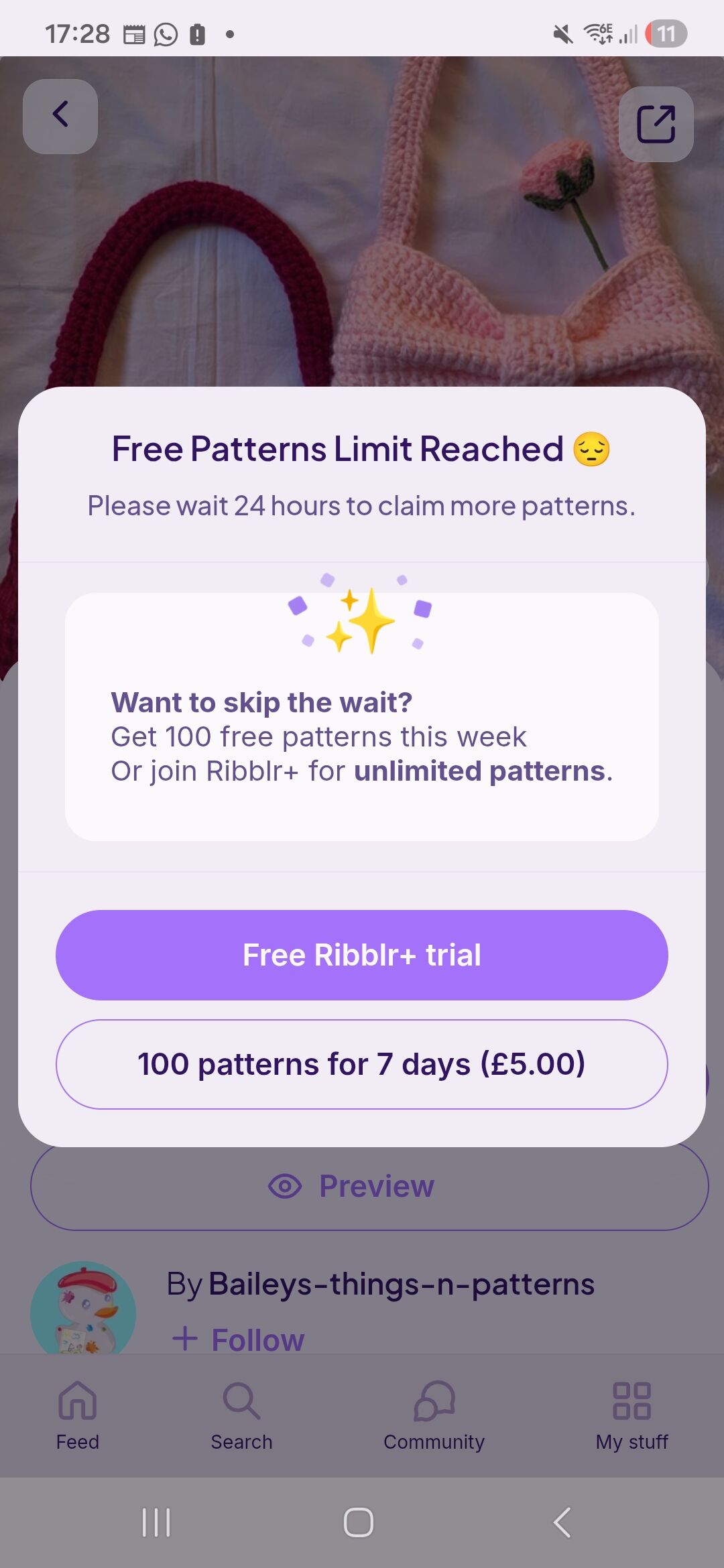This screenshot has height=1568, width=724.
Task: Follow Baileys-things-n-patterns
Action: pos(239,1340)
